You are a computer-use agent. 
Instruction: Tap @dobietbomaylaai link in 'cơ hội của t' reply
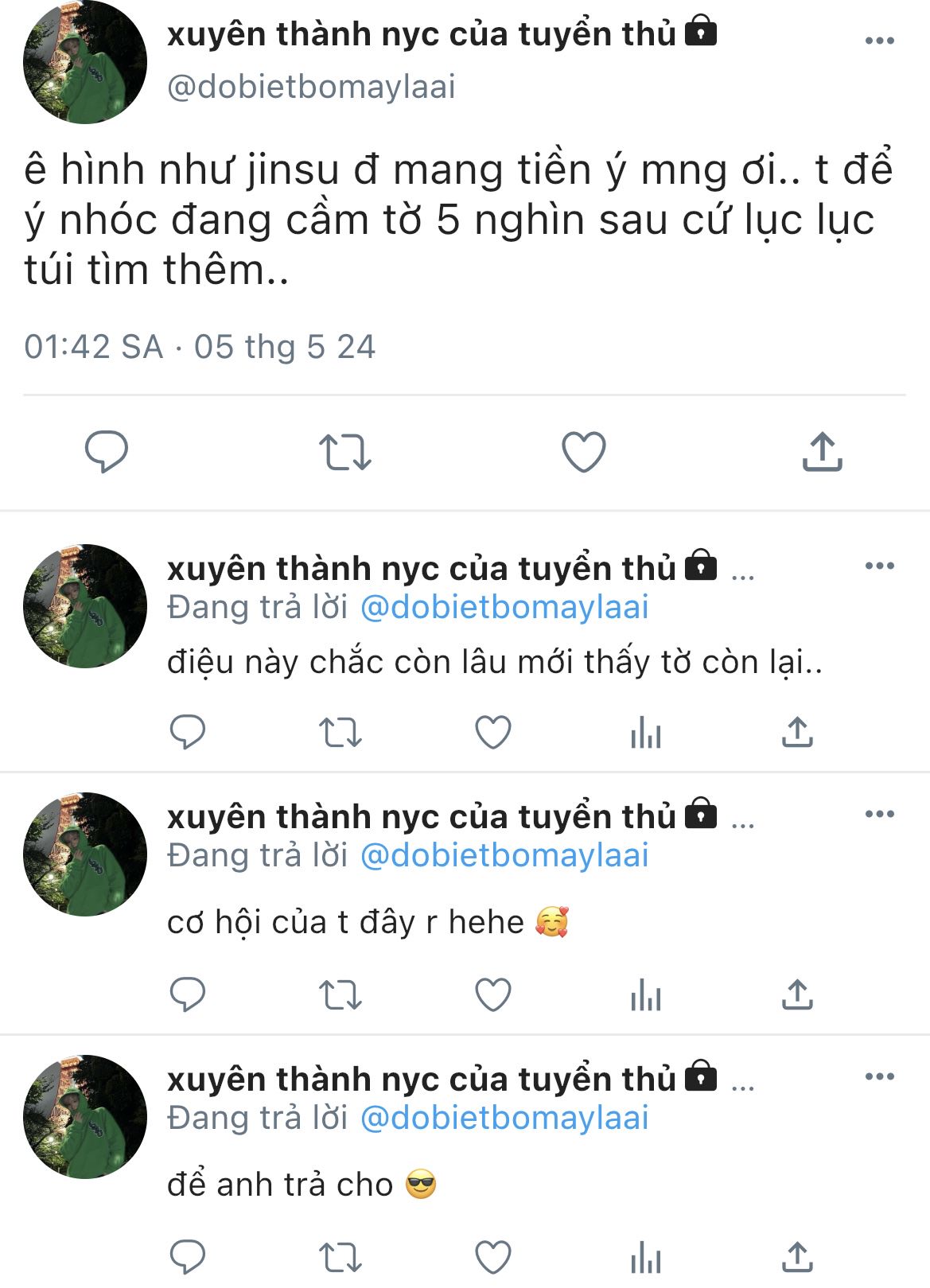click(504, 855)
